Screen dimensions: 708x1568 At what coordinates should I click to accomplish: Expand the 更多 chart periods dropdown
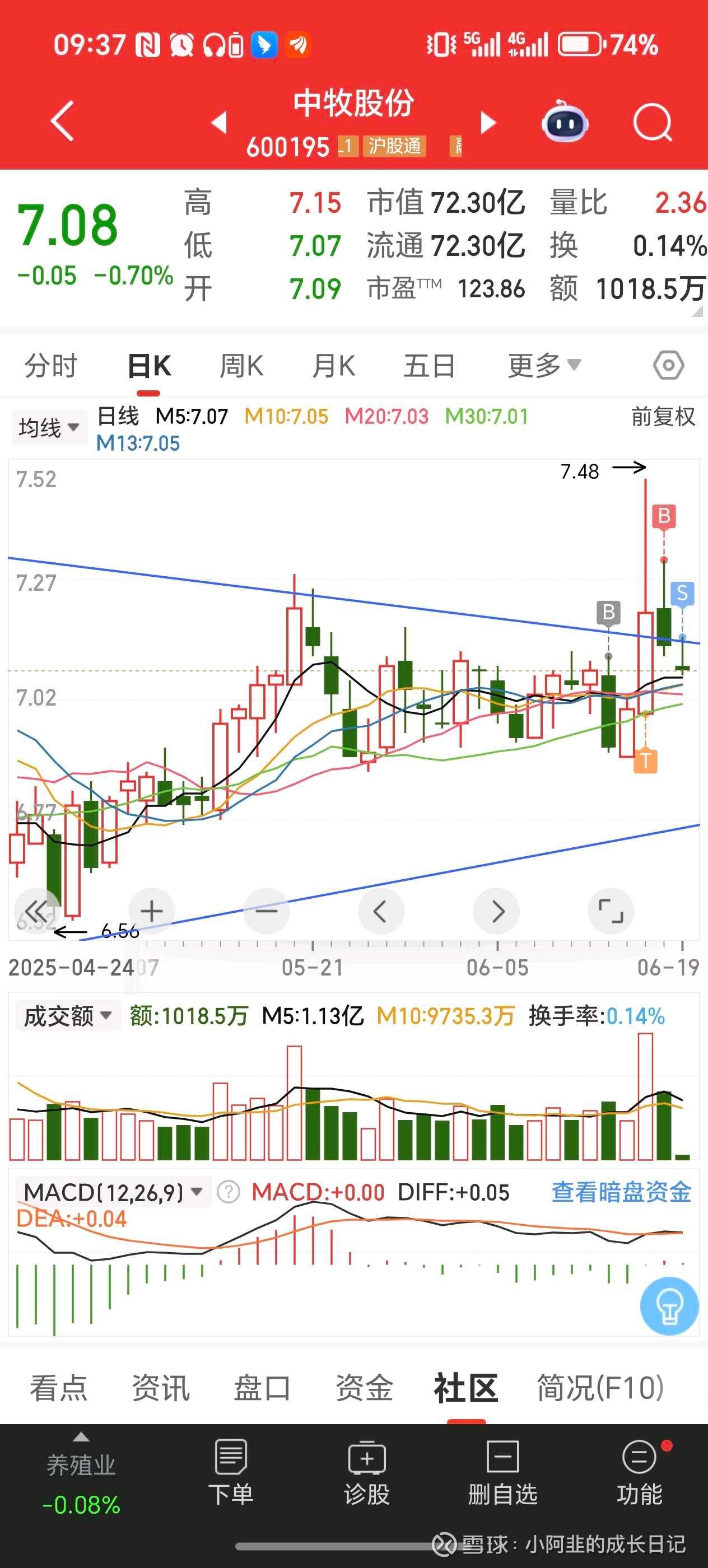(x=544, y=366)
